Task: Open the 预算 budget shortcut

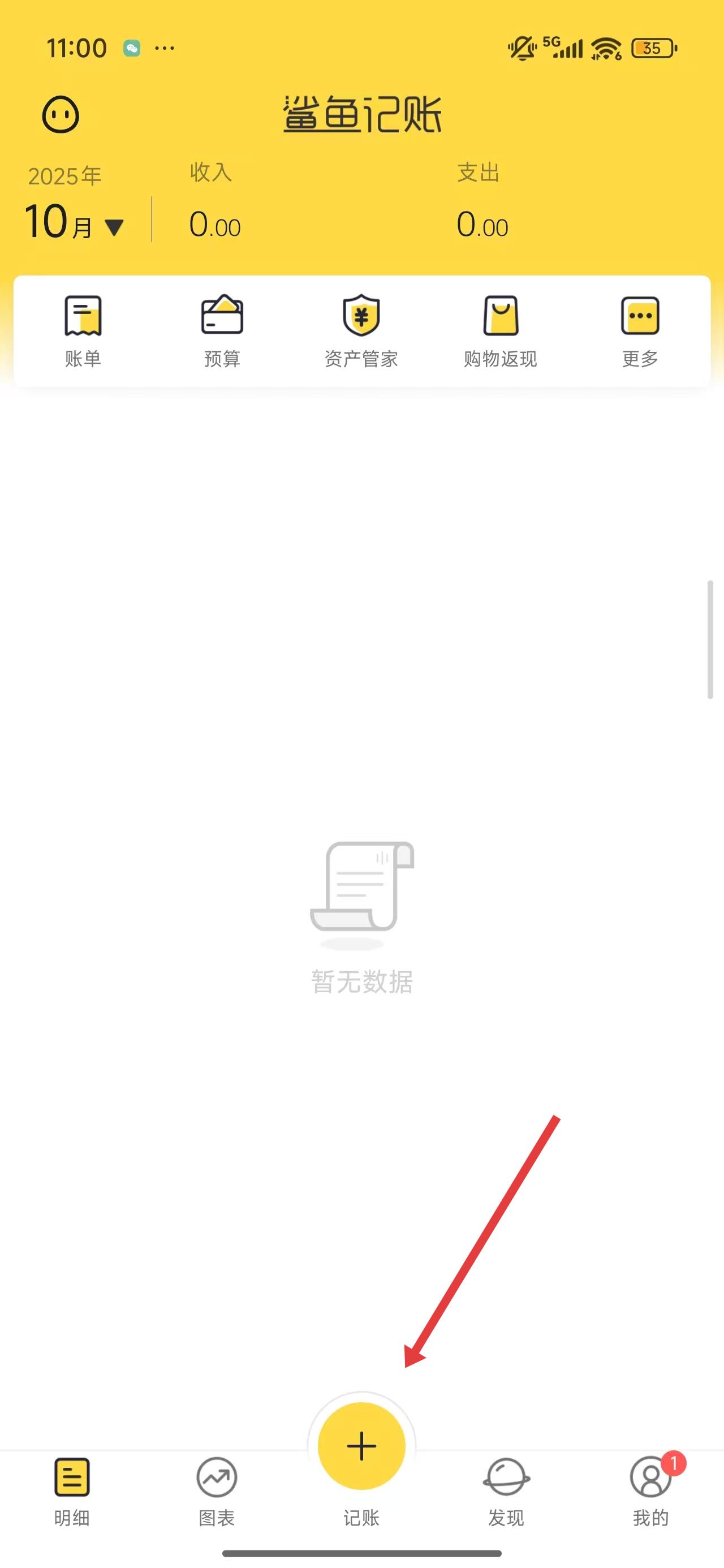Action: [222, 331]
